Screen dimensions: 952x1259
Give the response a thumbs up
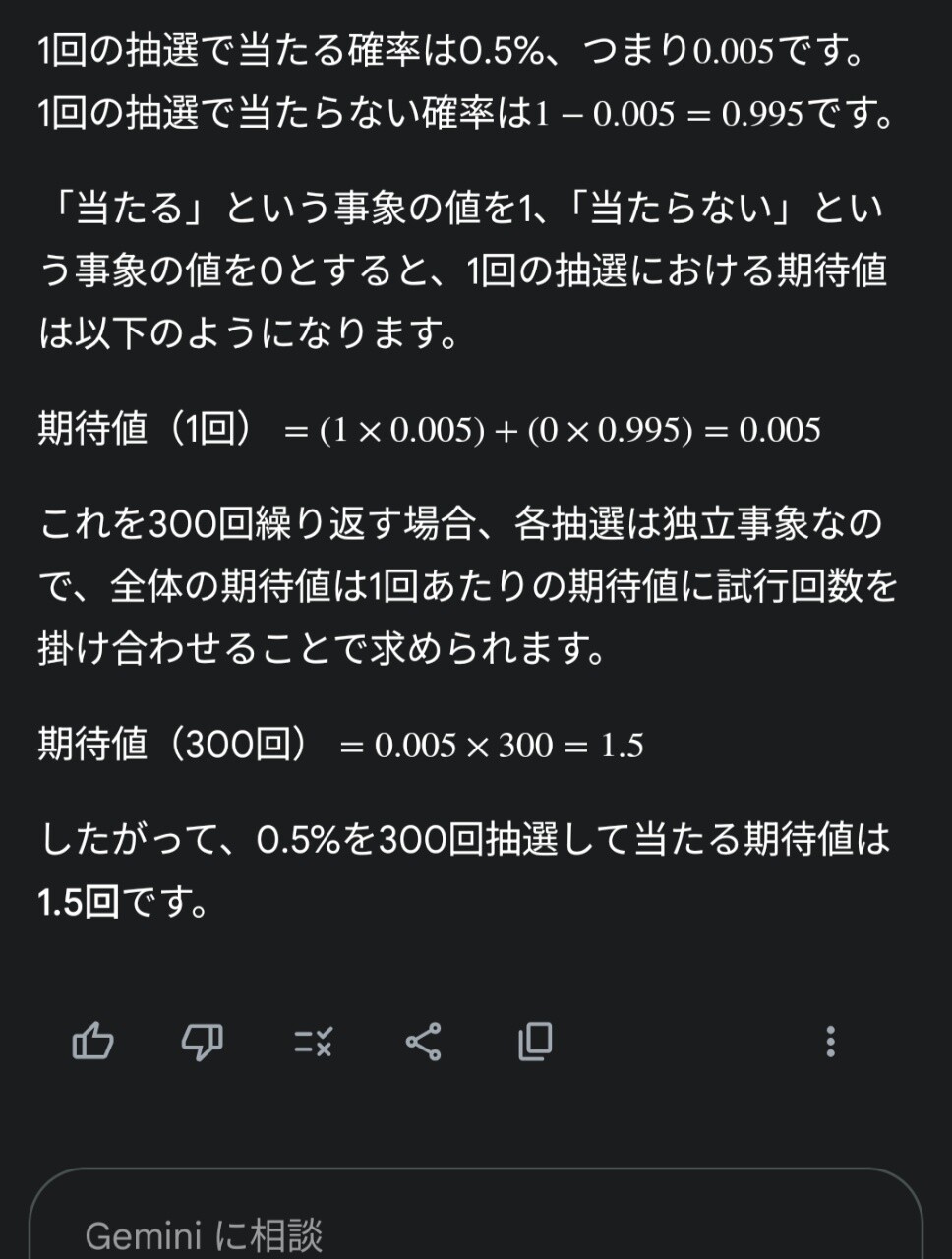click(93, 1041)
